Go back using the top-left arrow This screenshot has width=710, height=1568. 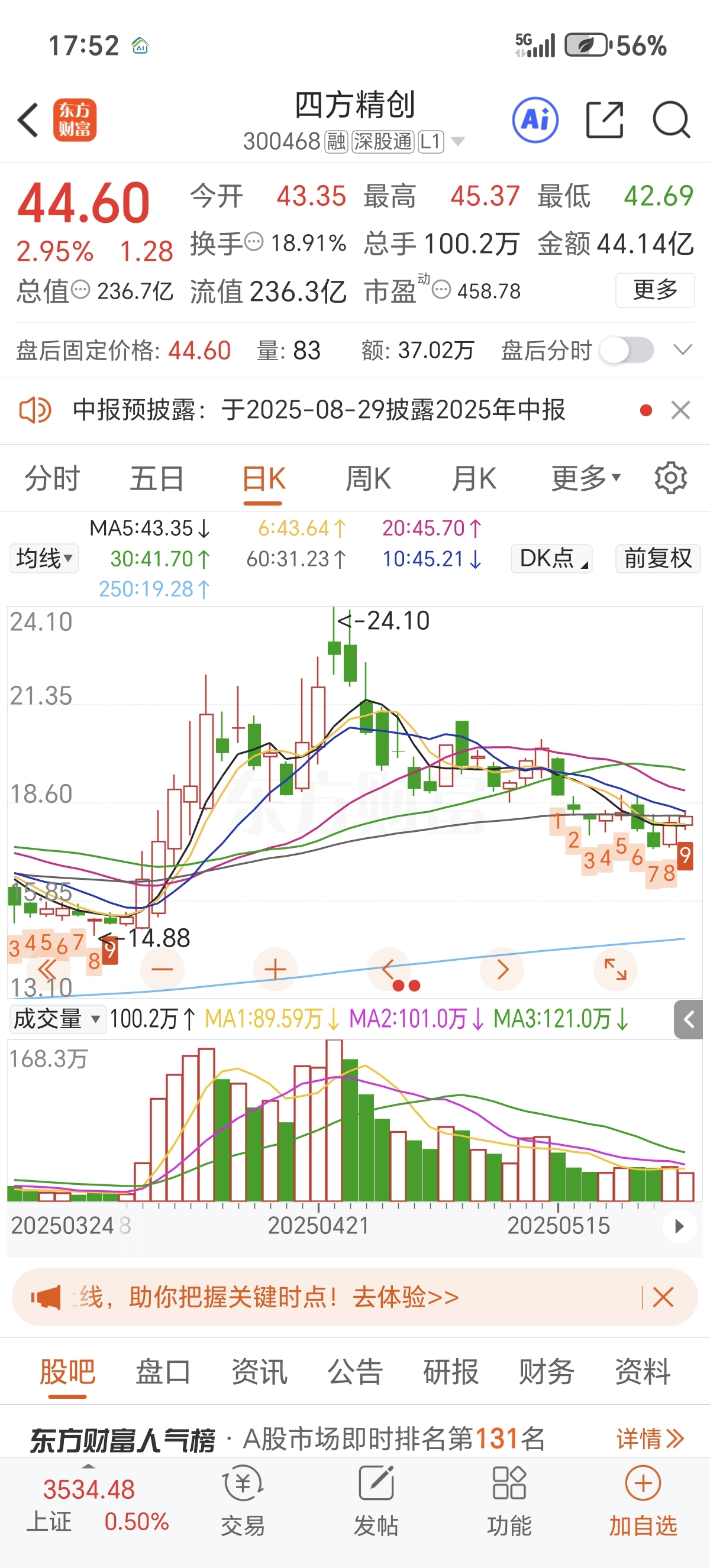pyautogui.click(x=28, y=120)
